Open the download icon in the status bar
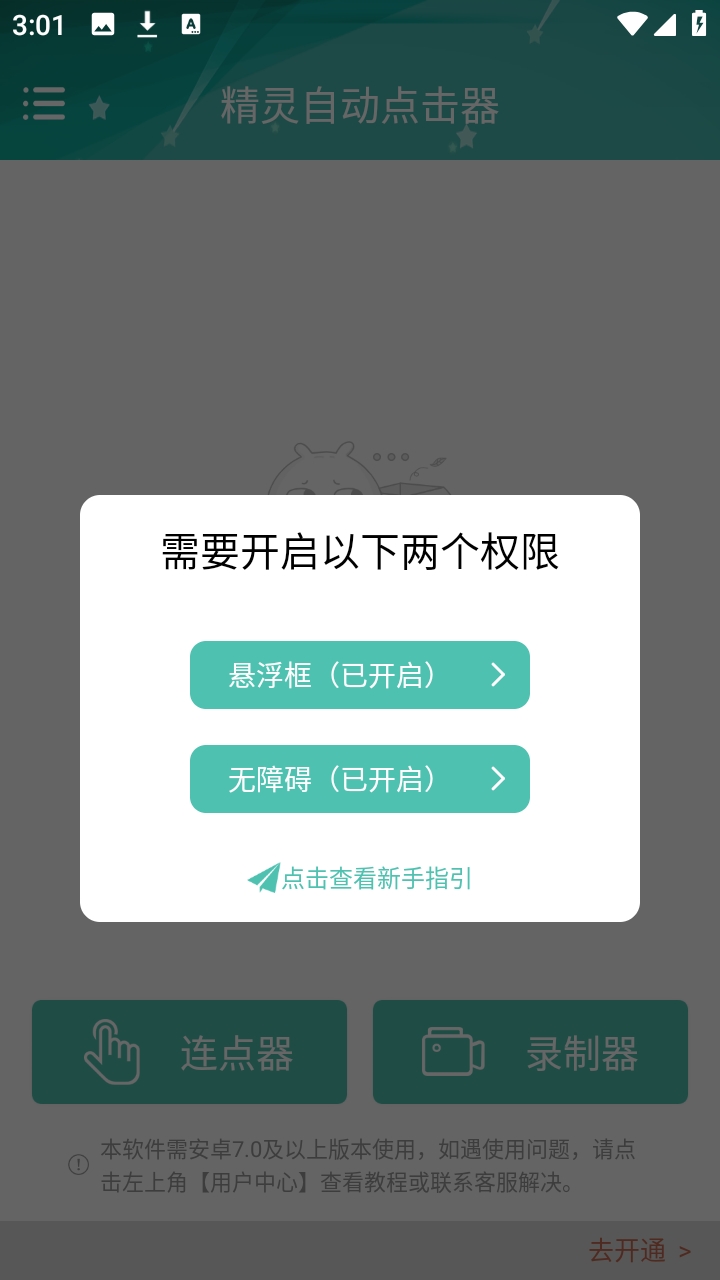 pos(147,25)
